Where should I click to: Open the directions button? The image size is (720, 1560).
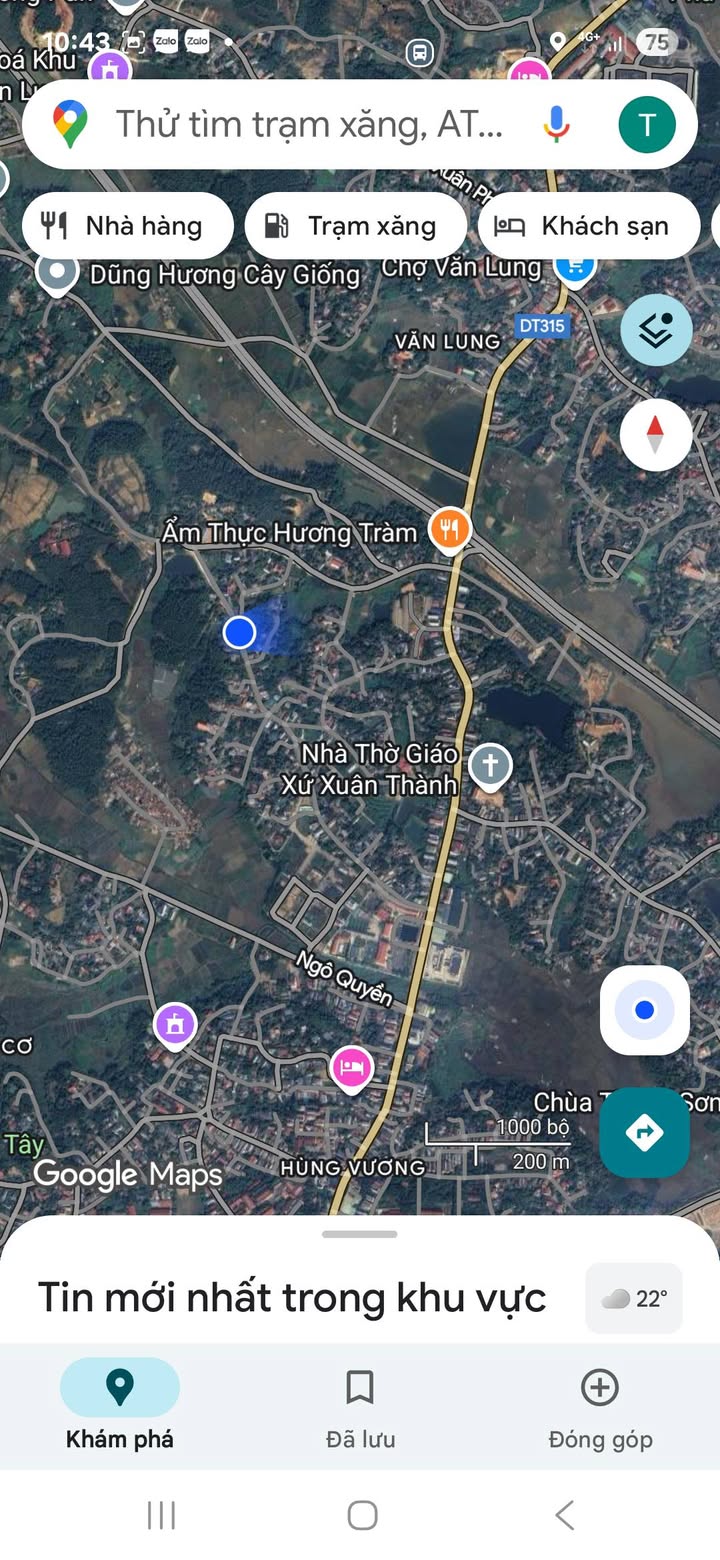click(x=645, y=1132)
